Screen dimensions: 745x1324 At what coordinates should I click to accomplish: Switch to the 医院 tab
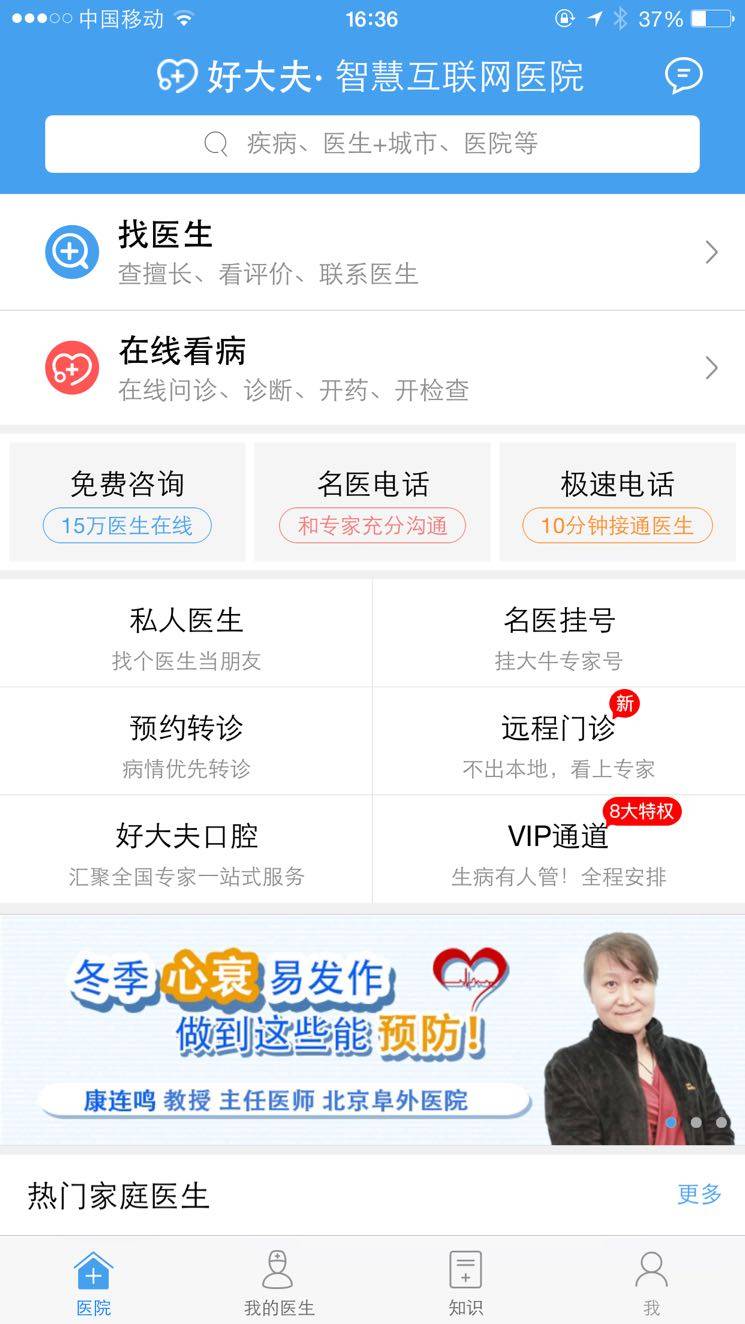[x=93, y=1282]
